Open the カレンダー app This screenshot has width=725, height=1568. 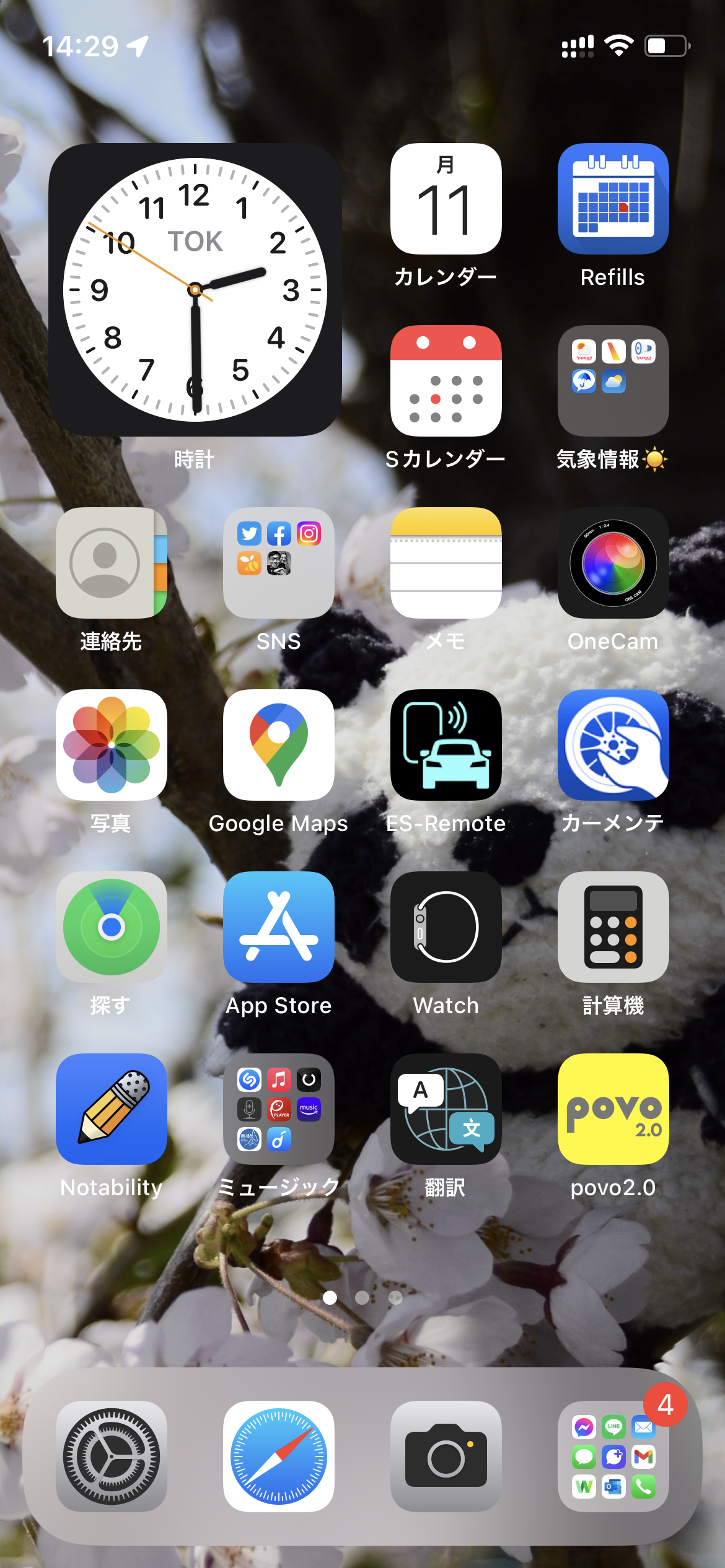(x=446, y=199)
